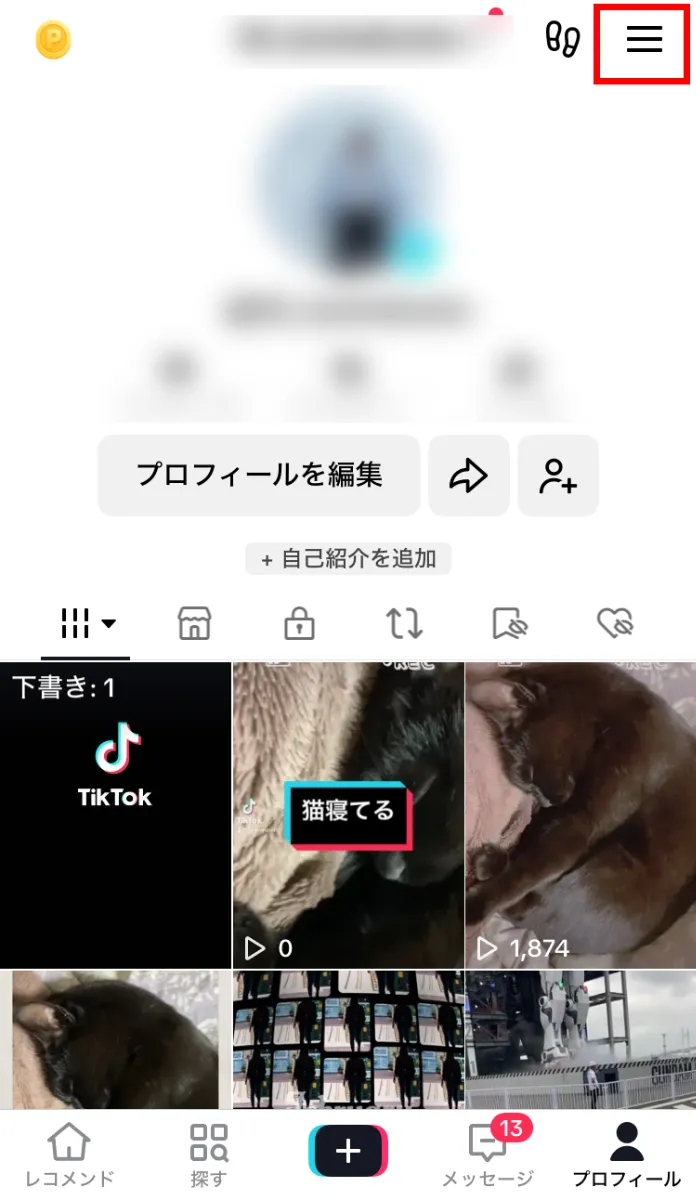Open the hamburger menu
Viewport: 696px width, 1200px height.
[644, 39]
